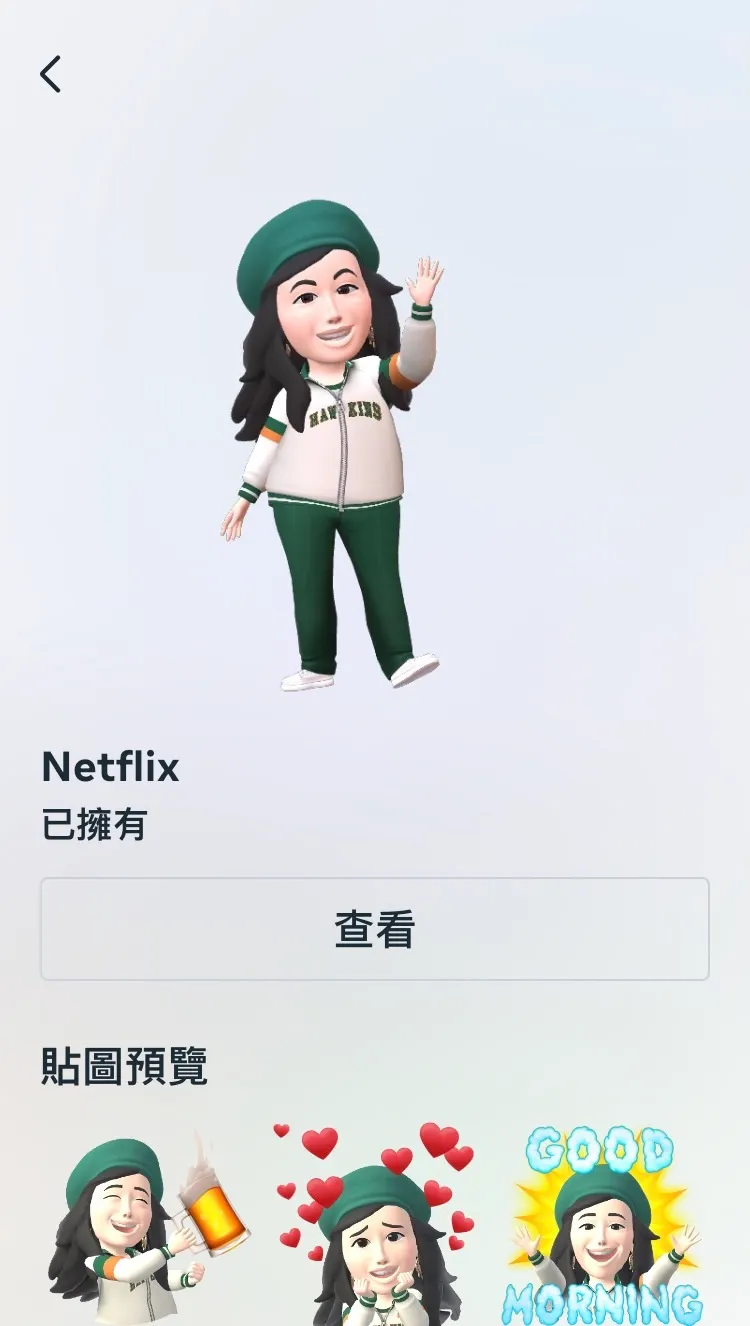Screen dimensions: 750x1326
Task: Tap the back arrow to leave this page
Action: [x=51, y=74]
